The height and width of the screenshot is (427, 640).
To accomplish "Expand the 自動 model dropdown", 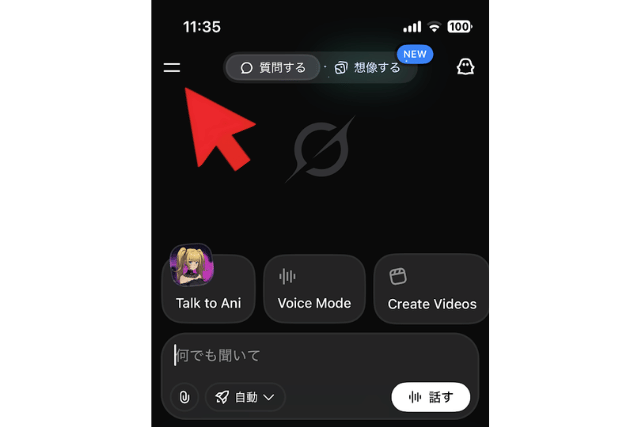I will point(245,397).
